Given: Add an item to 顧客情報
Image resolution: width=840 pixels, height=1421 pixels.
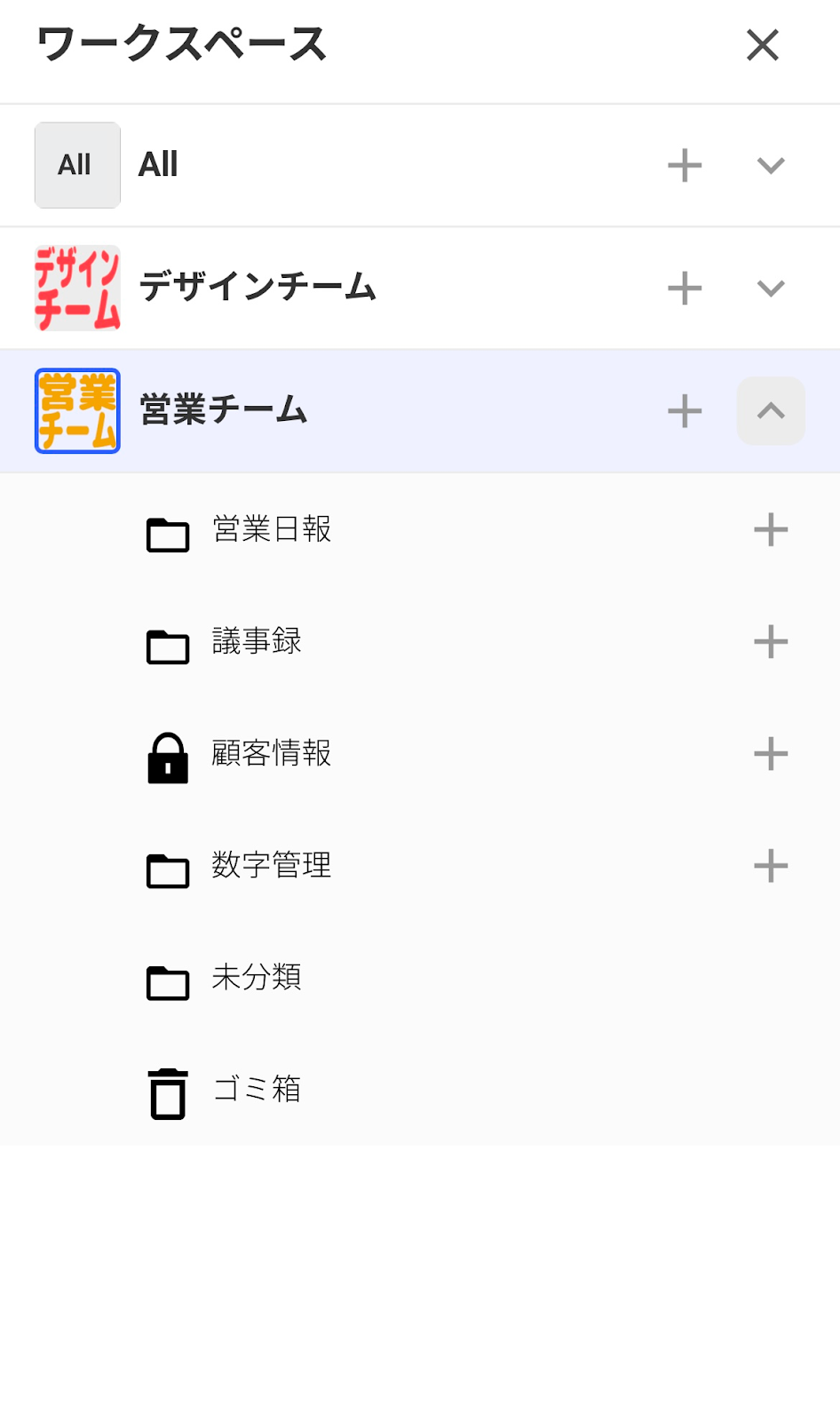Looking at the screenshot, I should (771, 754).
